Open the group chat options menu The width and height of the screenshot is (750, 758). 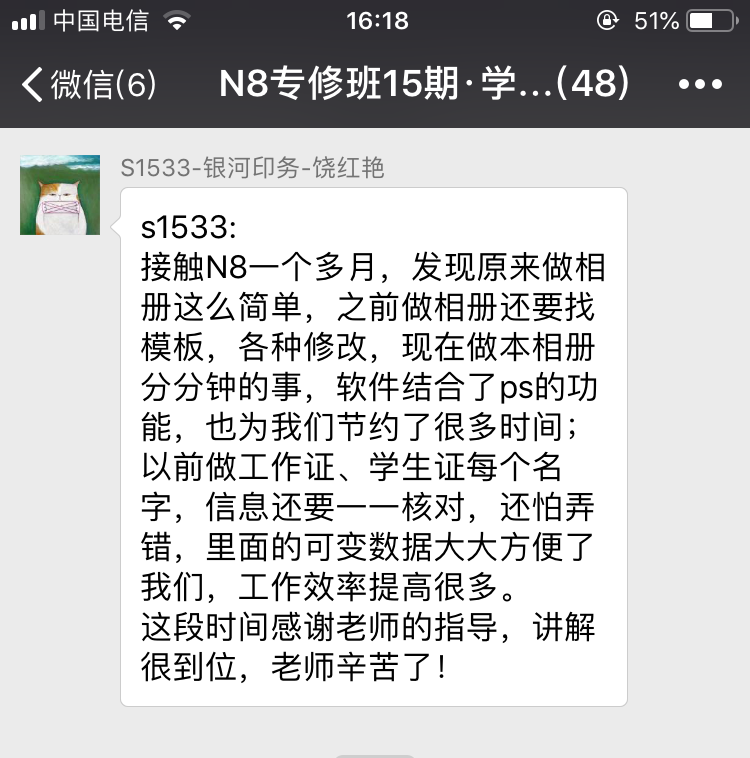click(700, 85)
